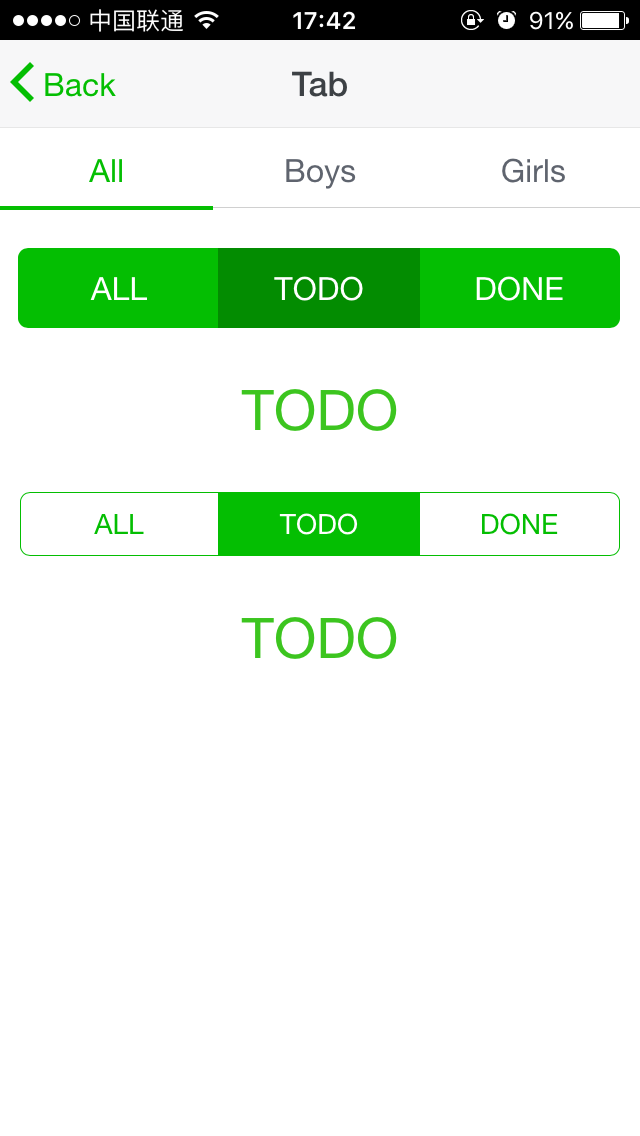Viewport: 640px width, 1136px height.
Task: Choose TODO in the outlined segment bar
Action: pos(319,524)
